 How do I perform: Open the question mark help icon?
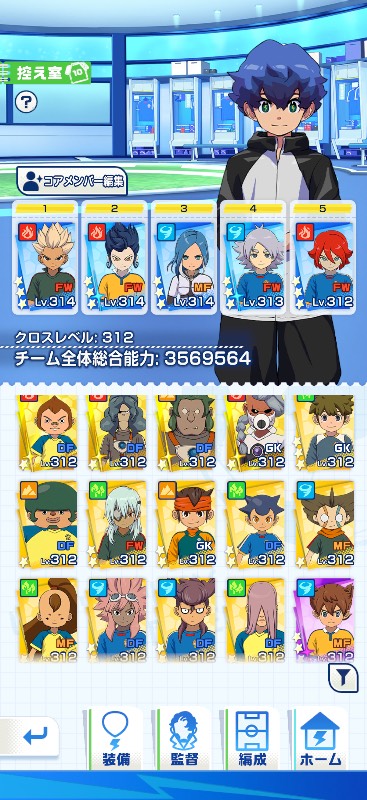pyautogui.click(x=26, y=103)
